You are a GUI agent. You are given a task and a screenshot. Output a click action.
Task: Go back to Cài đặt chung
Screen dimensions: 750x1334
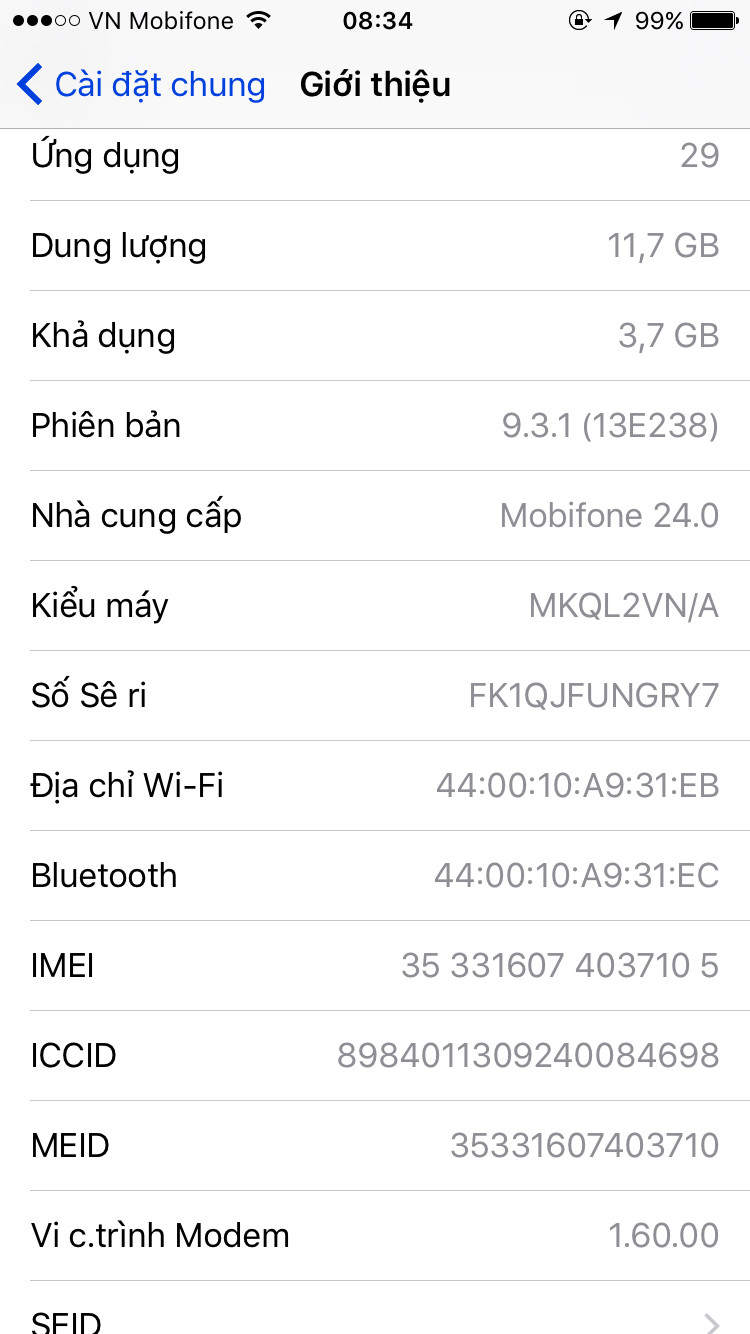click(x=141, y=85)
